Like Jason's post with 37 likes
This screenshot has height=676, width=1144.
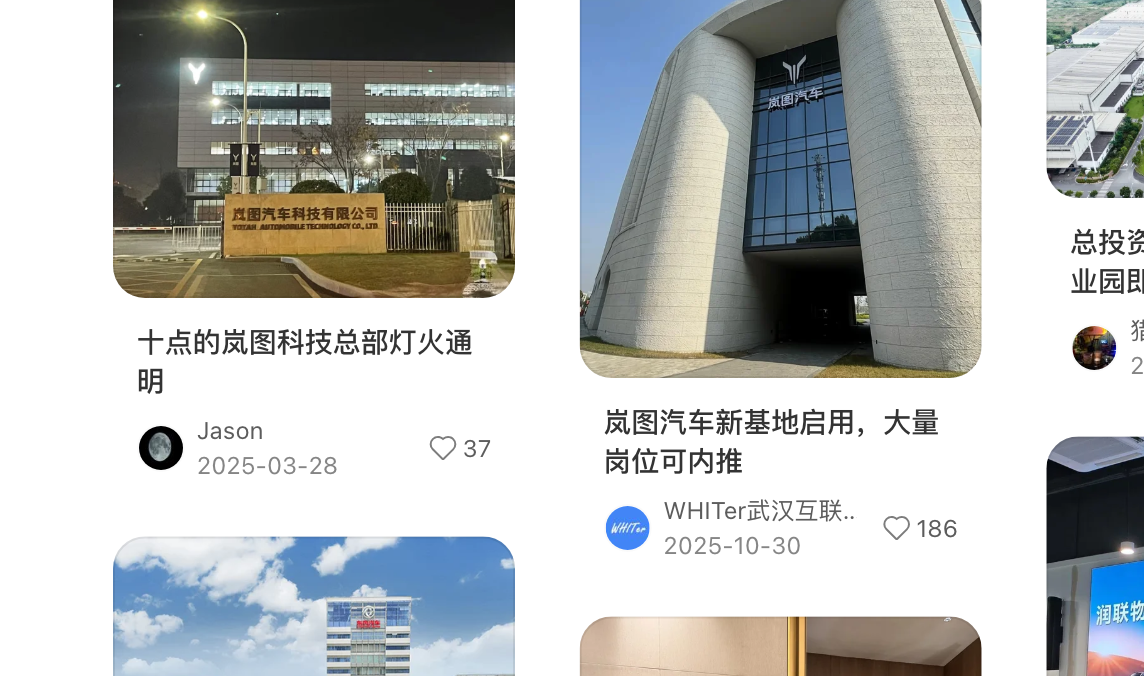pos(443,448)
